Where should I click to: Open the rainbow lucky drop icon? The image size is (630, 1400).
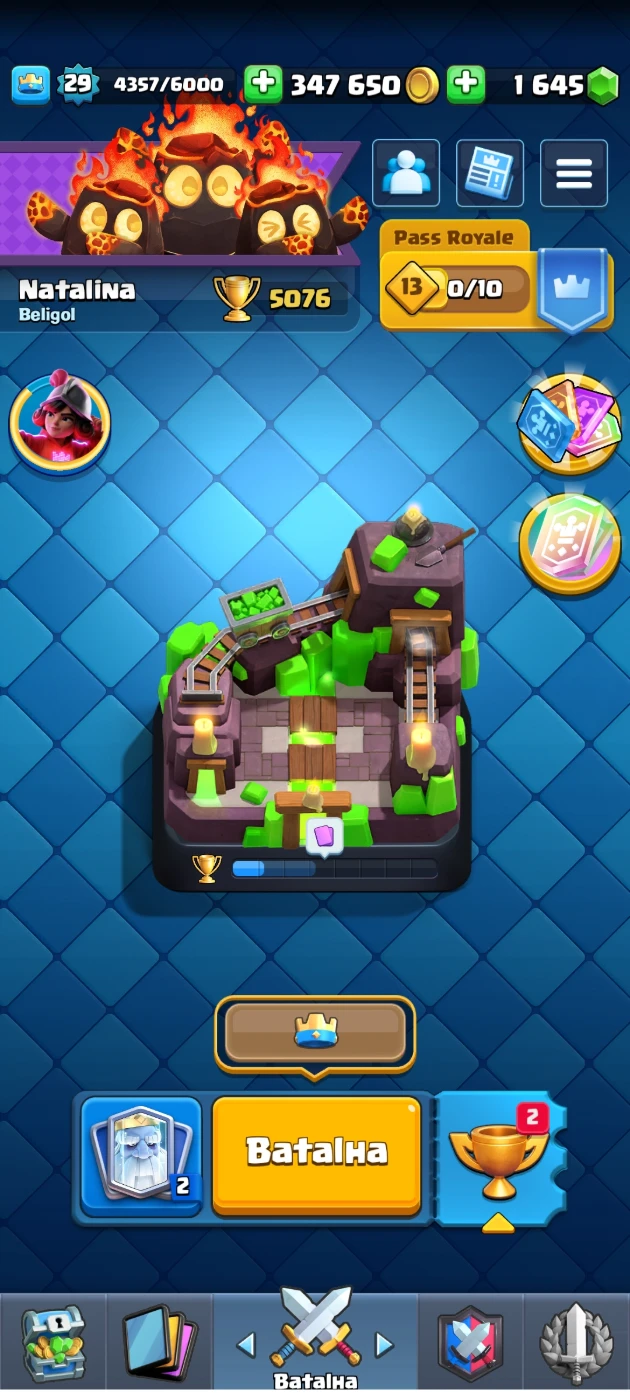(x=569, y=544)
